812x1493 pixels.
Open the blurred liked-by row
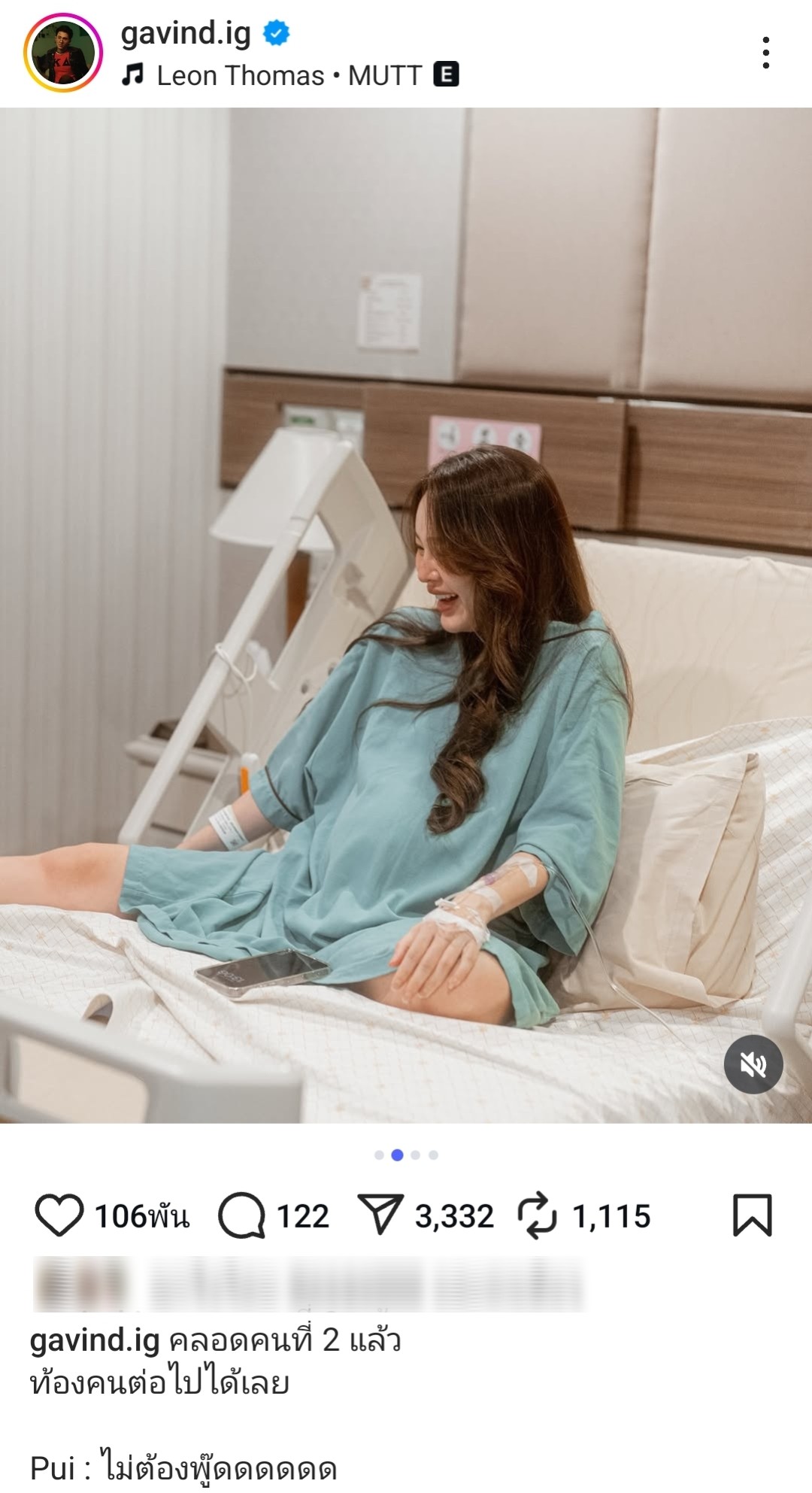pyautogui.click(x=308, y=1285)
